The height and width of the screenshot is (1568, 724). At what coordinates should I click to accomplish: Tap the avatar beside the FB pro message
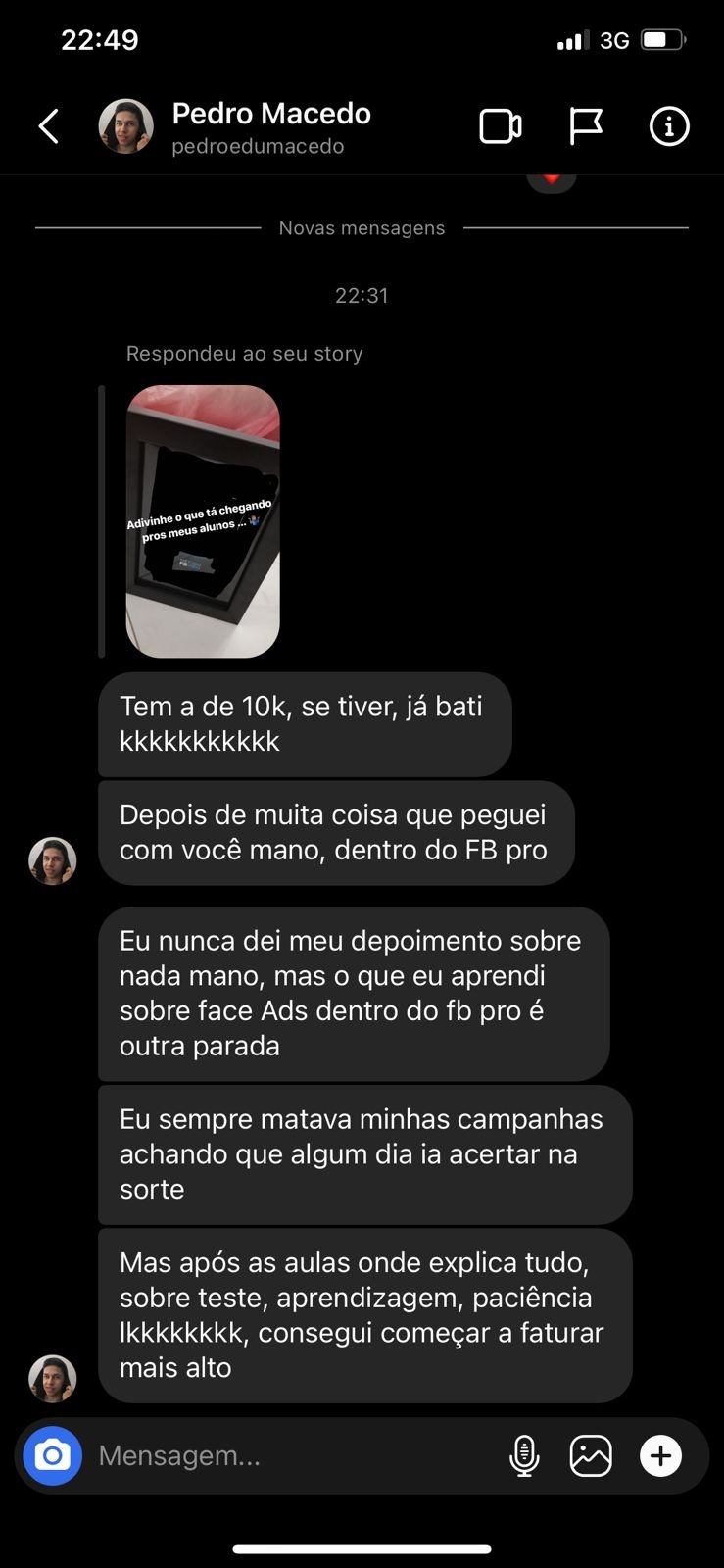(53, 860)
